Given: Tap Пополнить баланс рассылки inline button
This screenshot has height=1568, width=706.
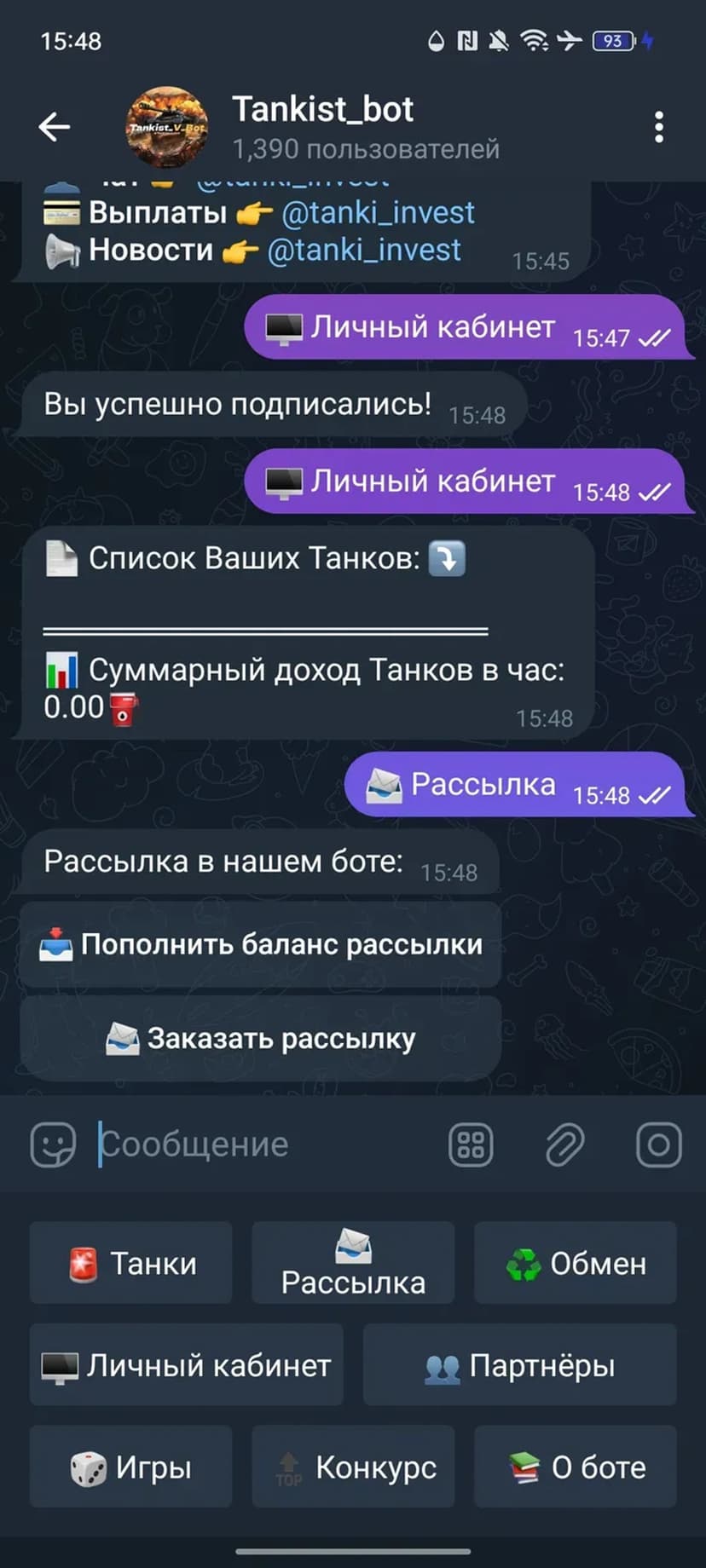Looking at the screenshot, I should click(261, 944).
